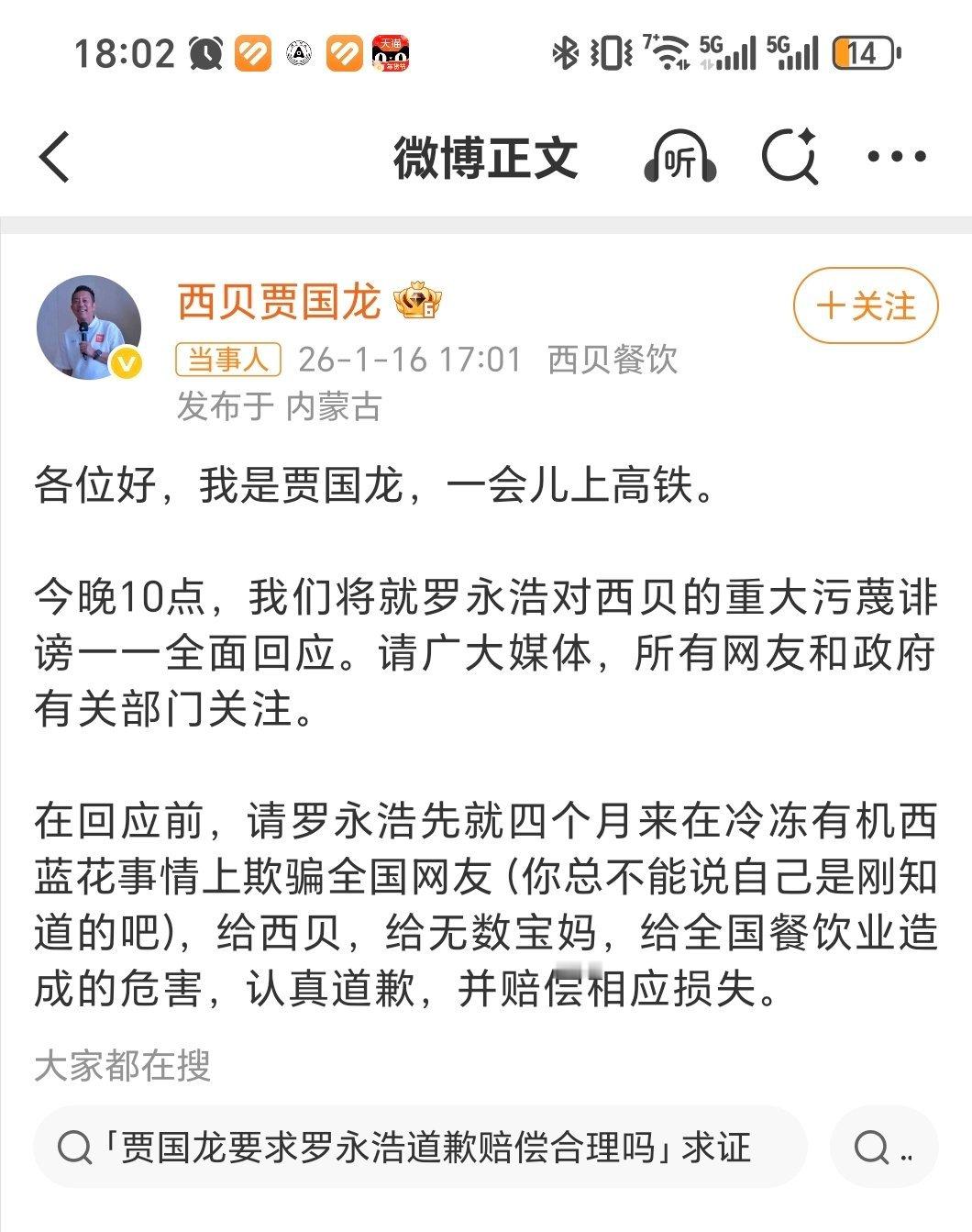The height and width of the screenshot is (1232, 972).
Task: Open the AI search sparkle icon
Action: (x=790, y=156)
